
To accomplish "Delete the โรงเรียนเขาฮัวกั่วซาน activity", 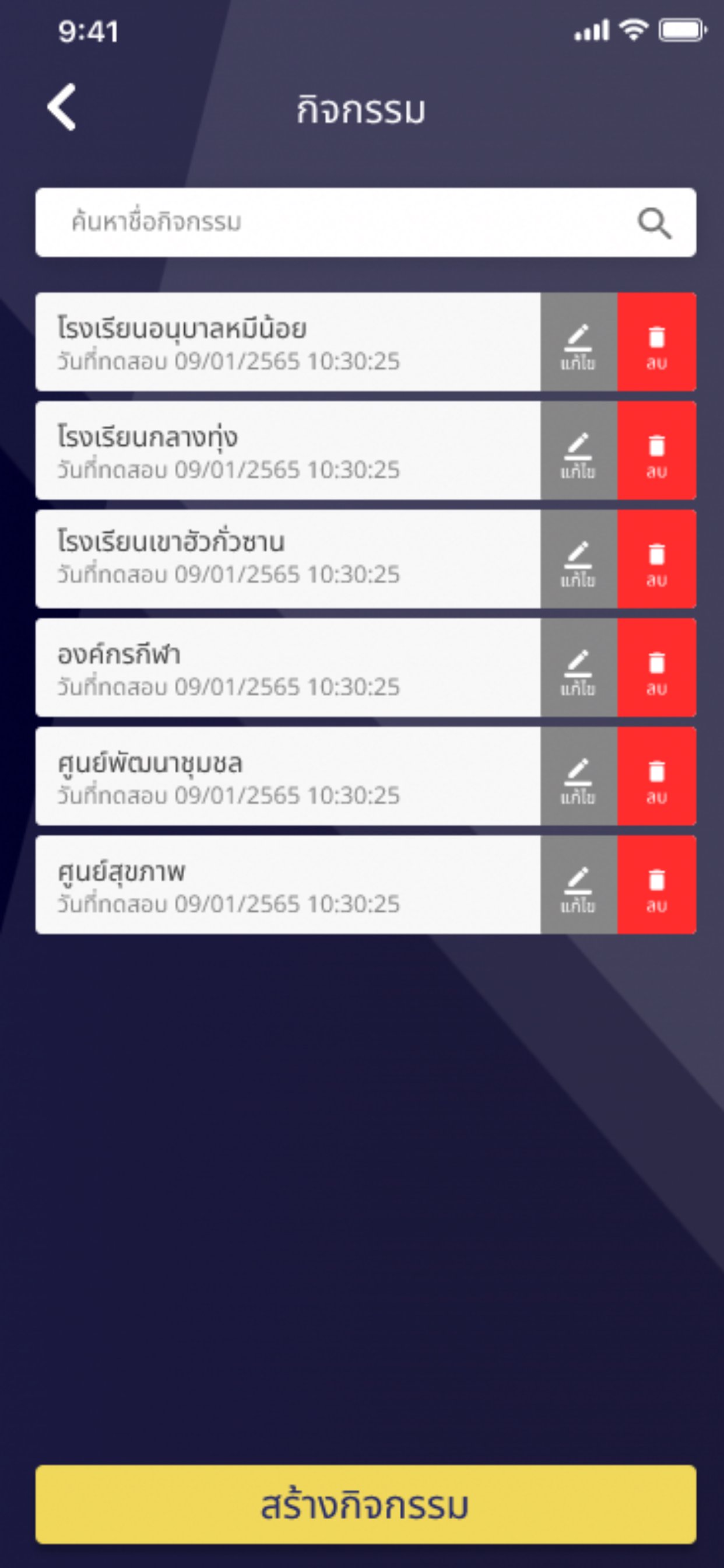I will click(x=656, y=559).
